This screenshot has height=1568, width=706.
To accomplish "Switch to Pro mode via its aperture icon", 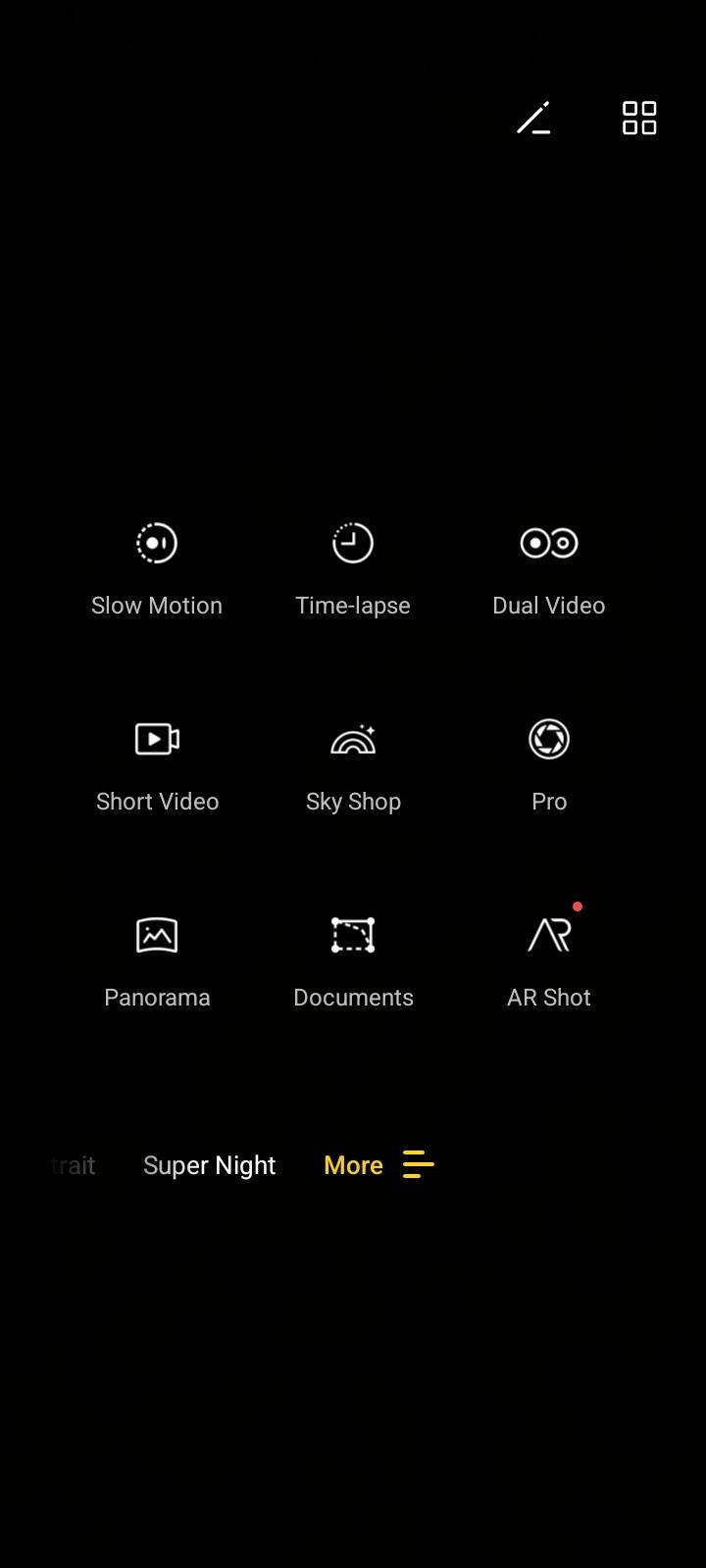I will (x=549, y=739).
